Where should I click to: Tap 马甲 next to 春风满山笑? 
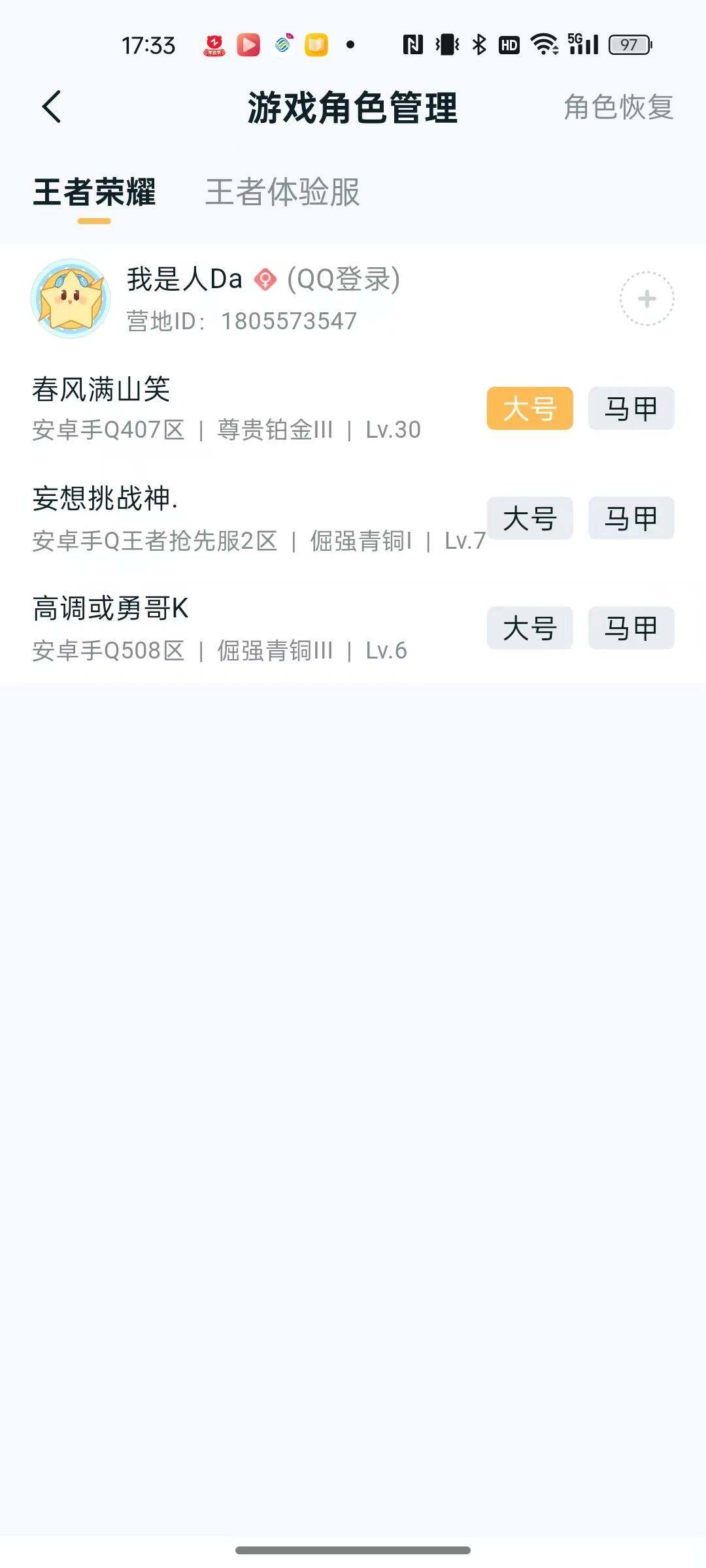coord(630,408)
